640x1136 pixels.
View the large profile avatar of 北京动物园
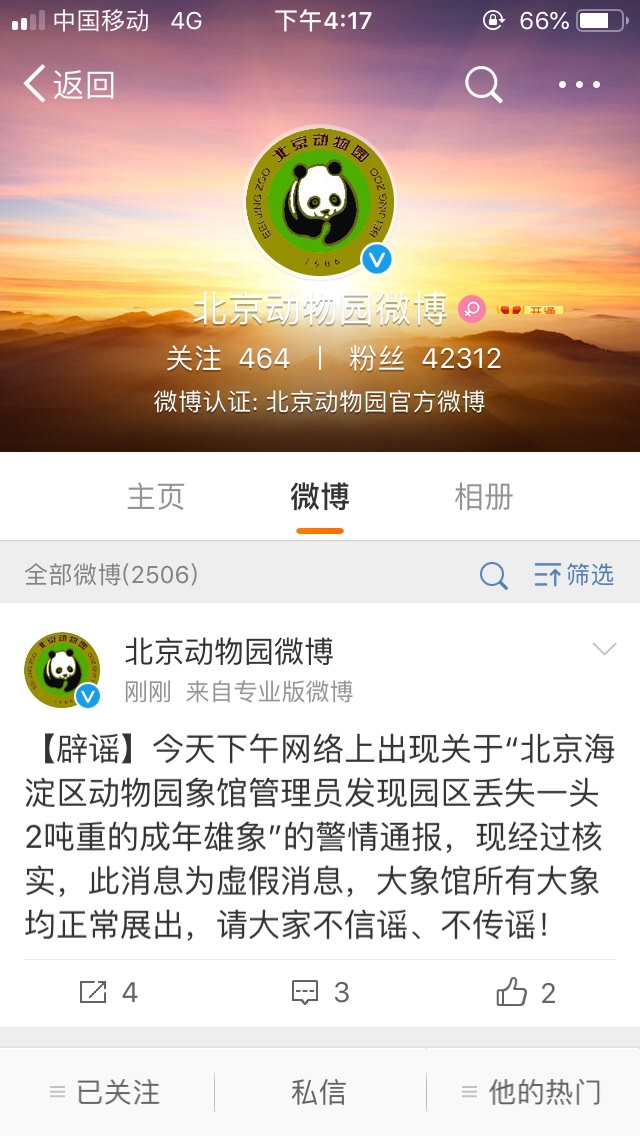[x=320, y=200]
